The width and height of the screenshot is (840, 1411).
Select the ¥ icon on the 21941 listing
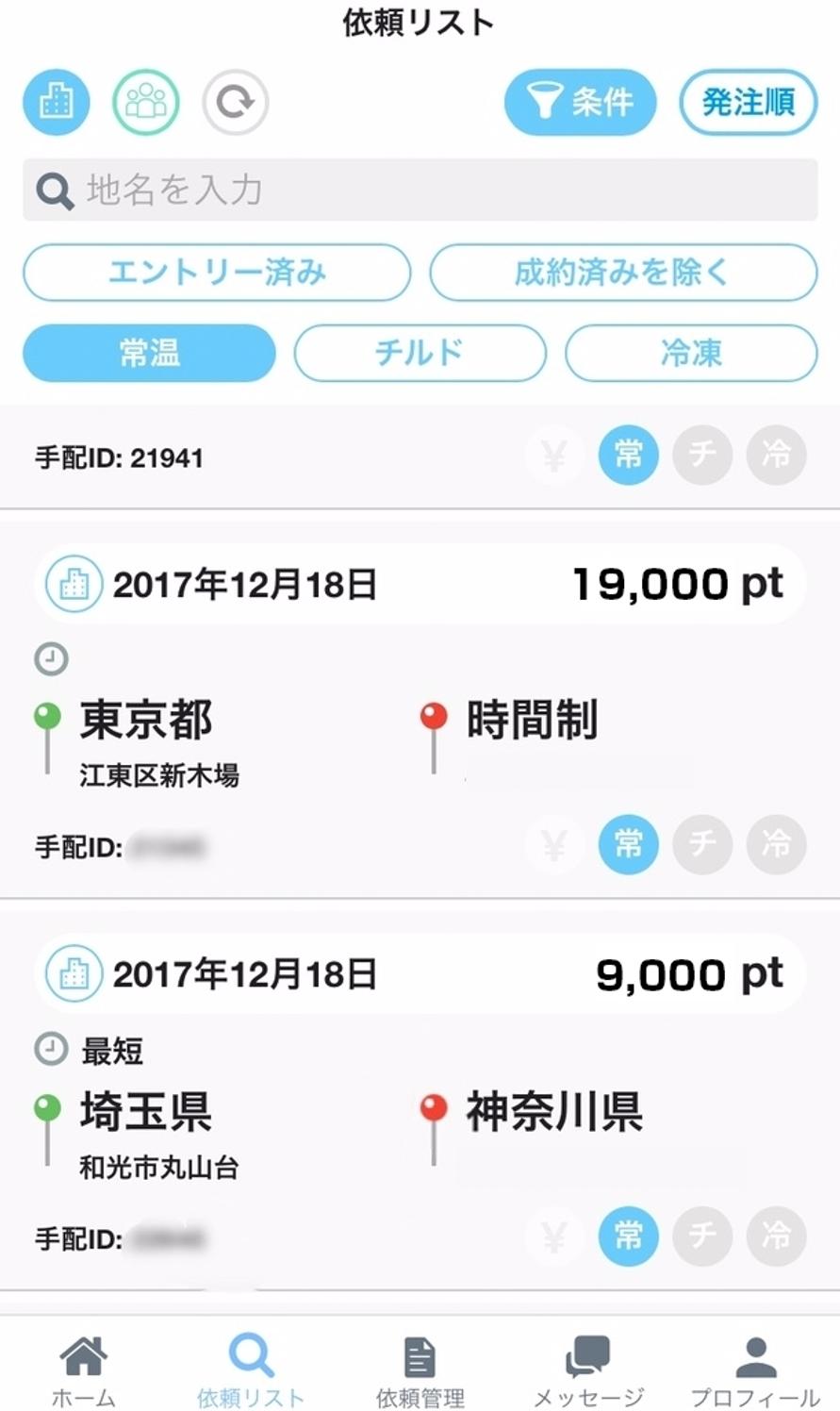(554, 456)
